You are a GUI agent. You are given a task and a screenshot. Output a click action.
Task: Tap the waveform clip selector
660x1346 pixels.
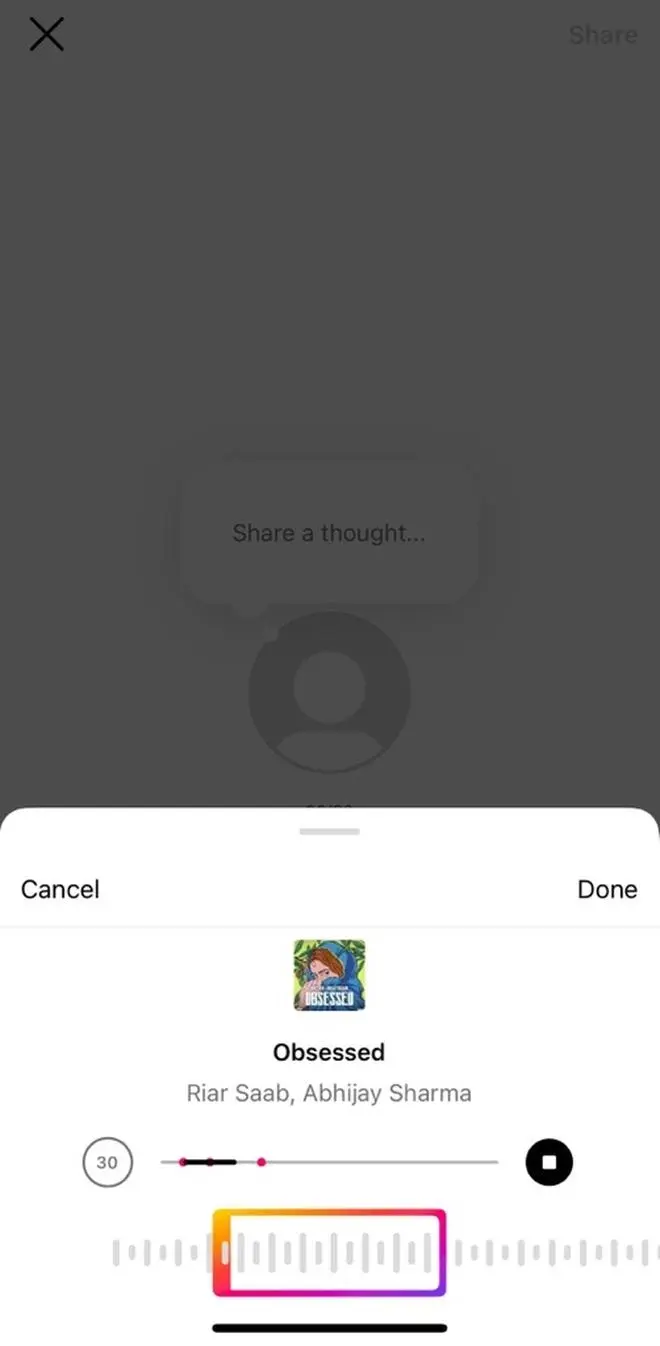tap(329, 1253)
